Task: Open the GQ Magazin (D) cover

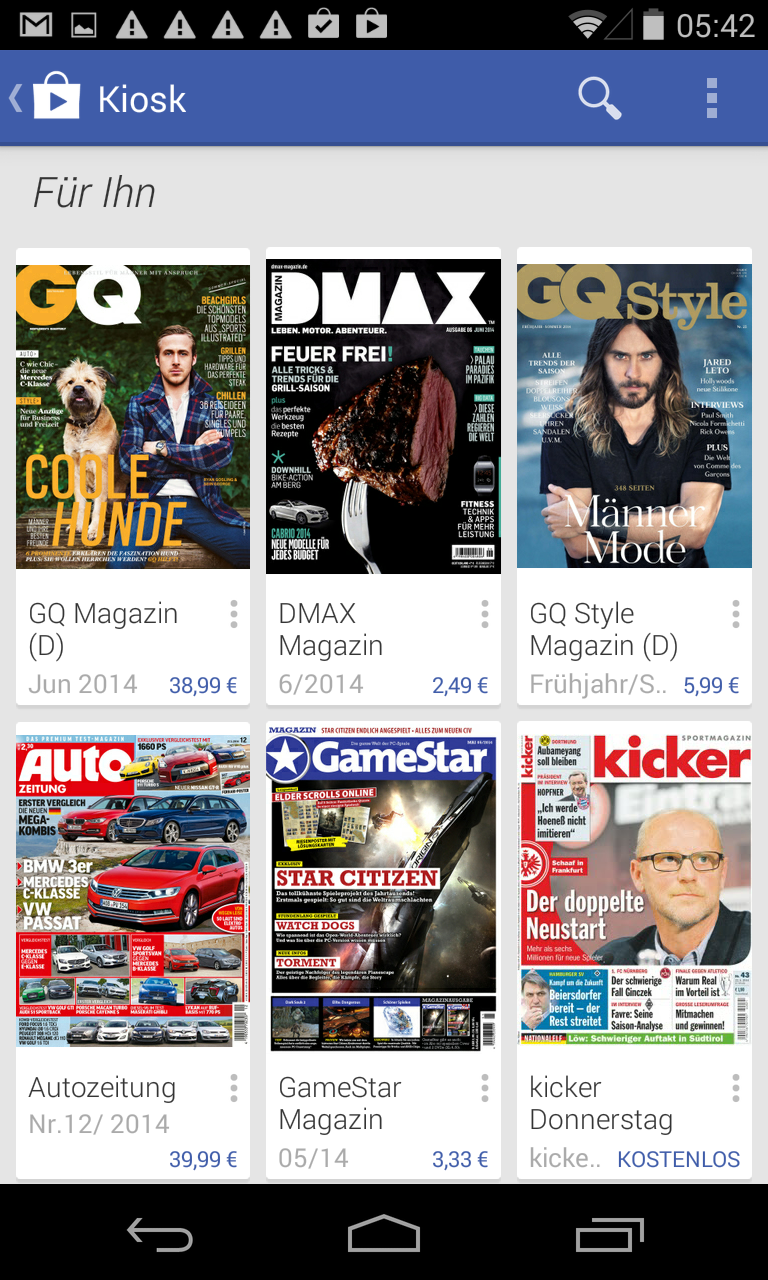Action: pyautogui.click(x=133, y=415)
